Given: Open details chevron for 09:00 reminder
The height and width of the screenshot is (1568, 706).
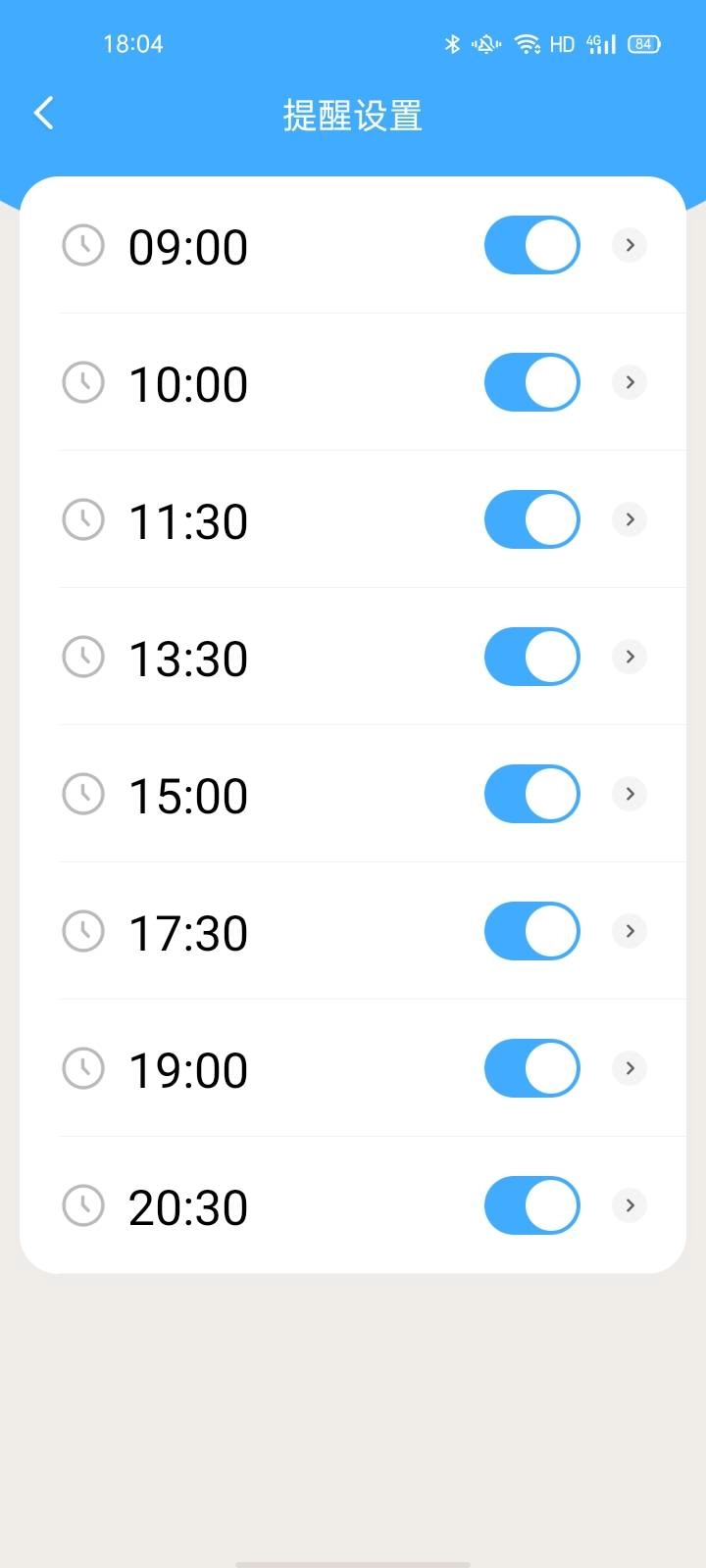Looking at the screenshot, I should 630,245.
